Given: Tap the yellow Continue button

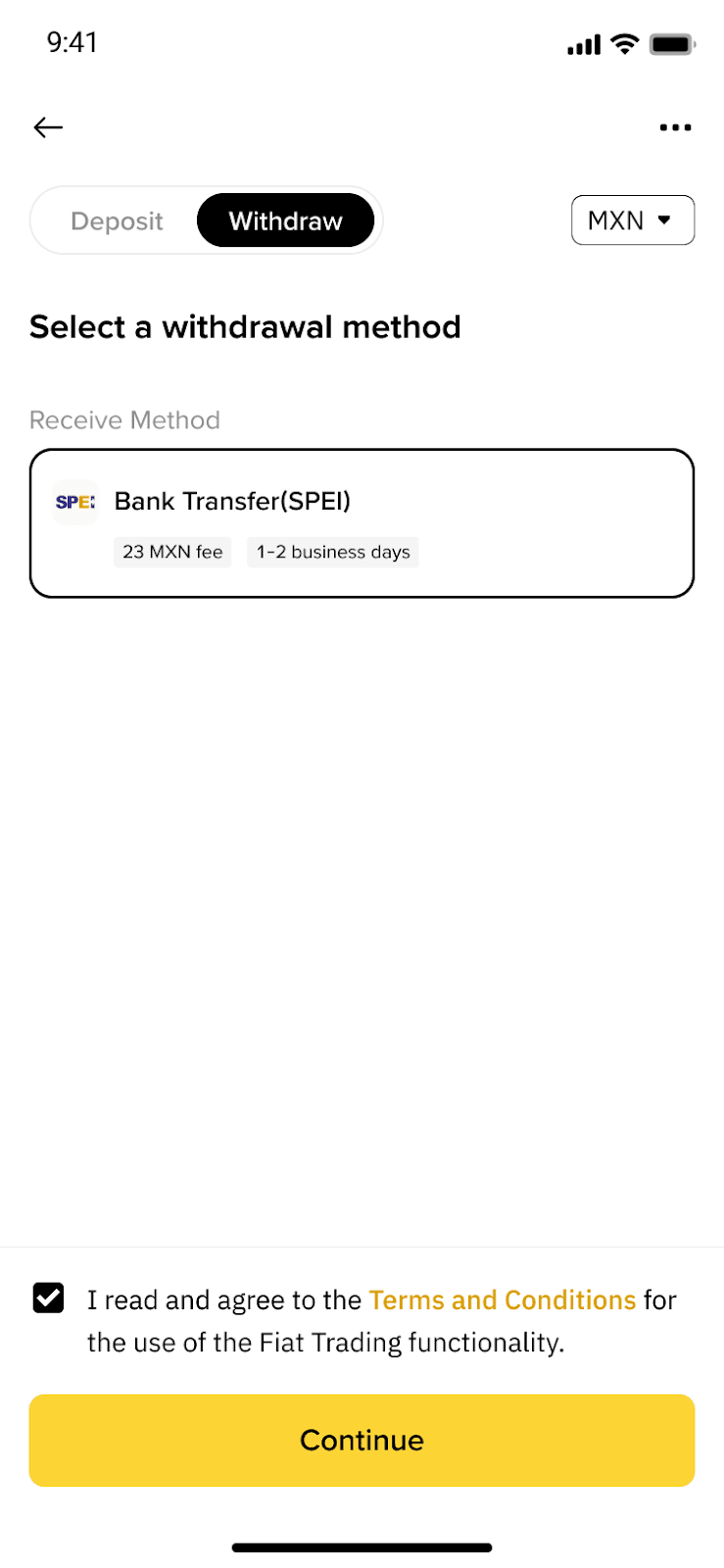Looking at the screenshot, I should click(362, 1441).
